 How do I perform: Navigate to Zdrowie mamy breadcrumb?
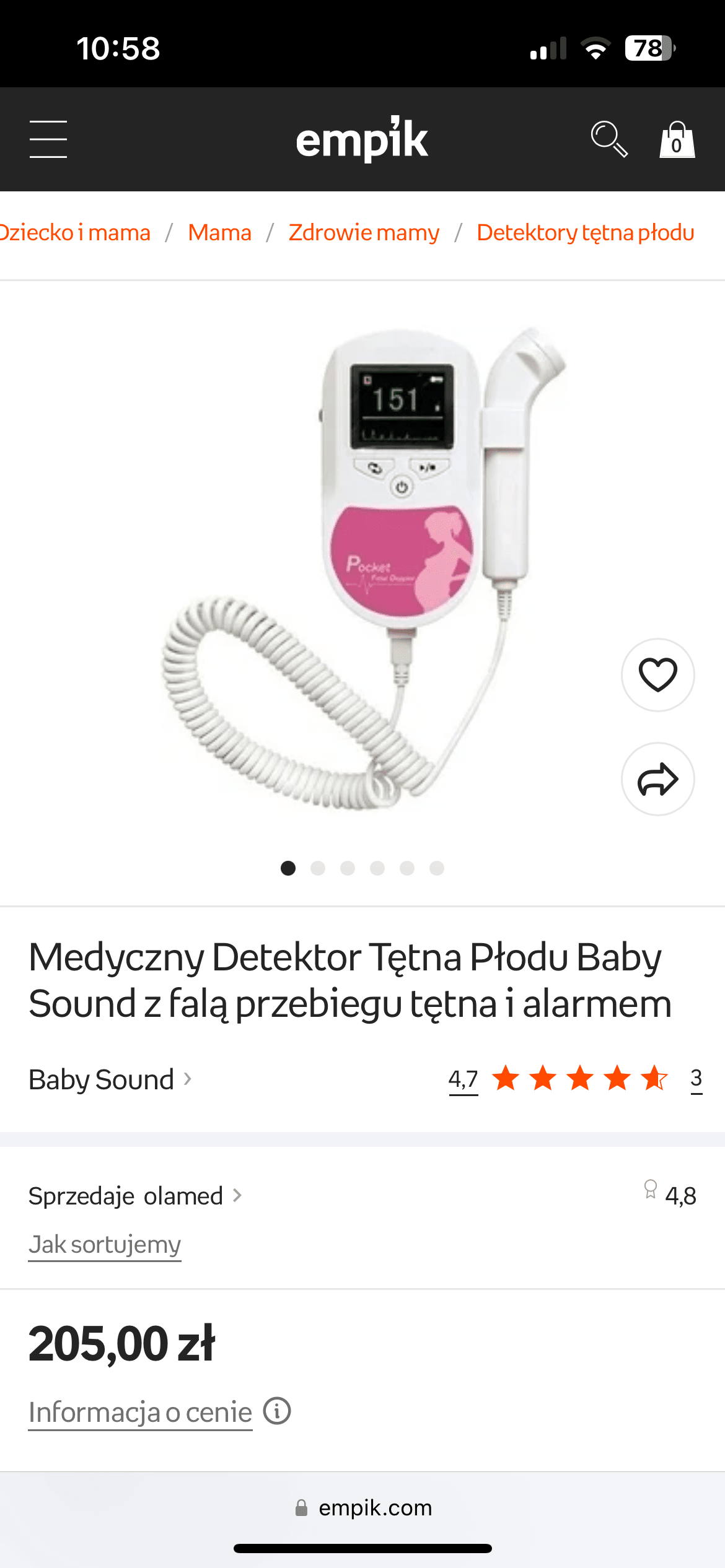click(364, 233)
